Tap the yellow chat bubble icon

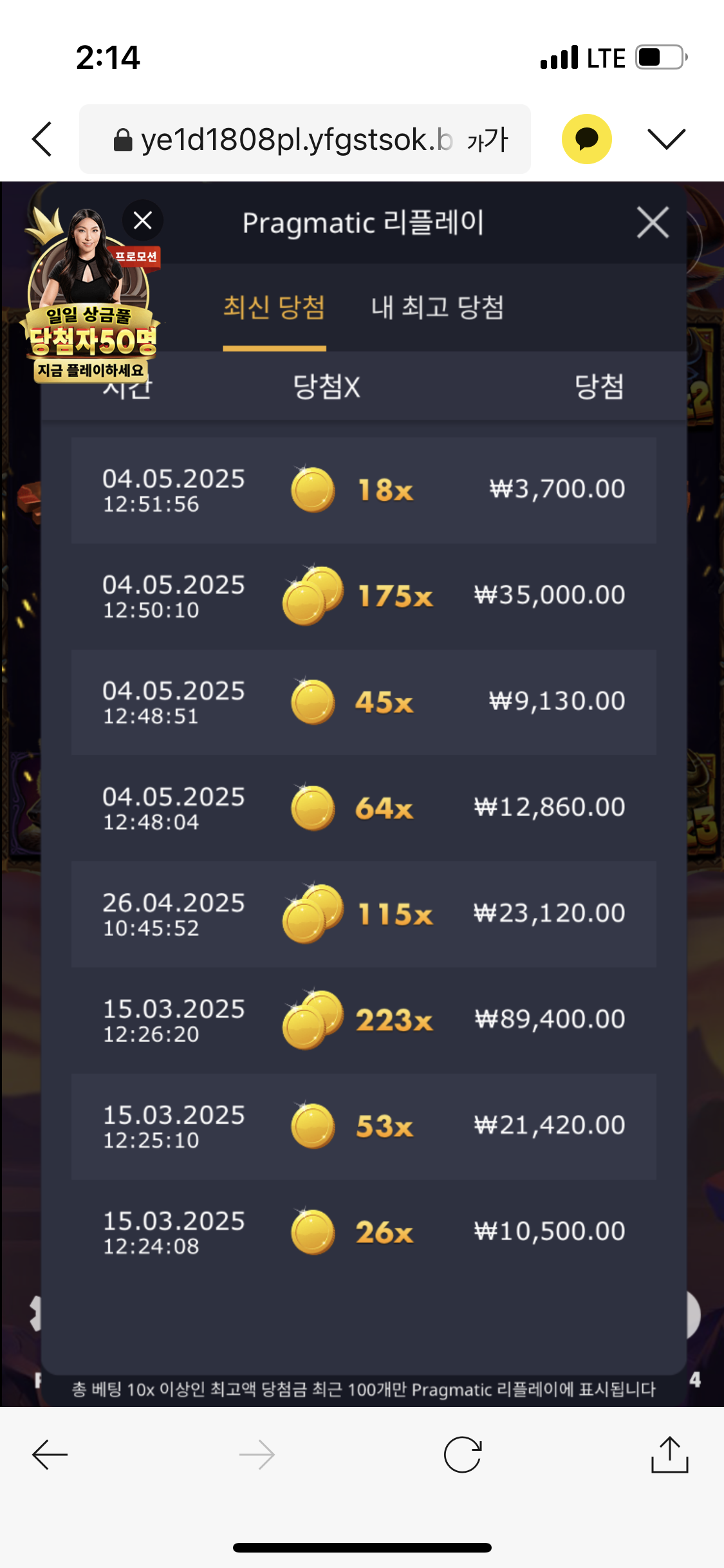point(586,139)
